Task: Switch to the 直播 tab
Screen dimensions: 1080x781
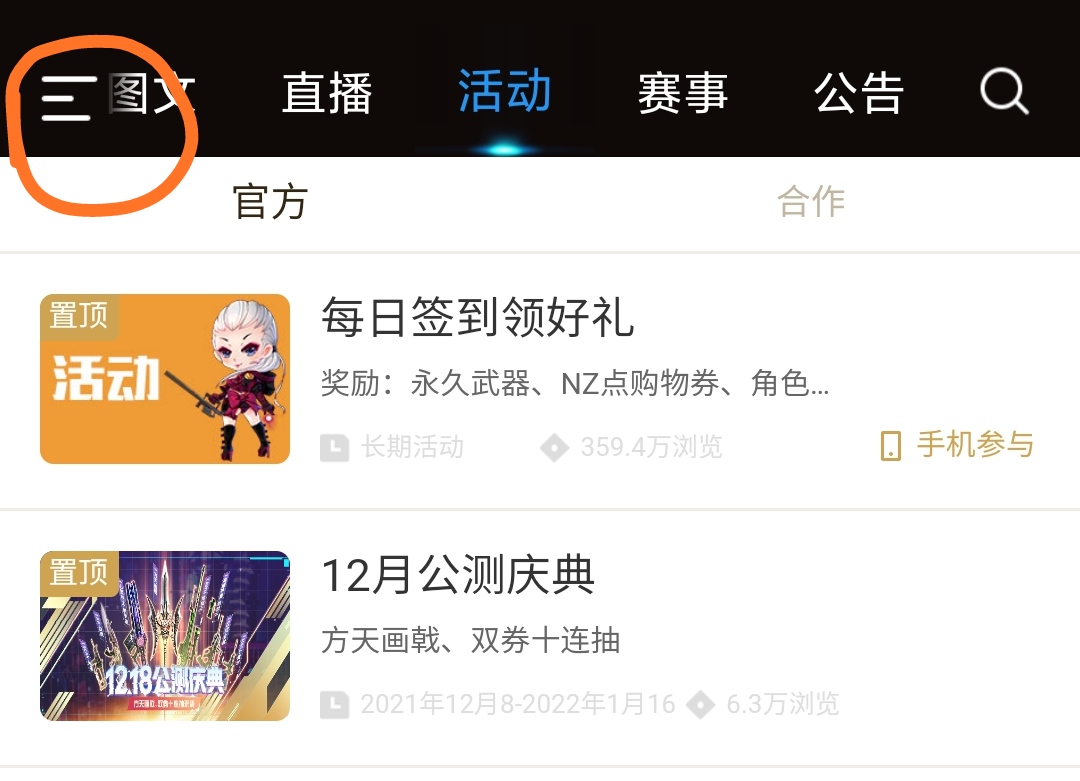Action: click(327, 94)
